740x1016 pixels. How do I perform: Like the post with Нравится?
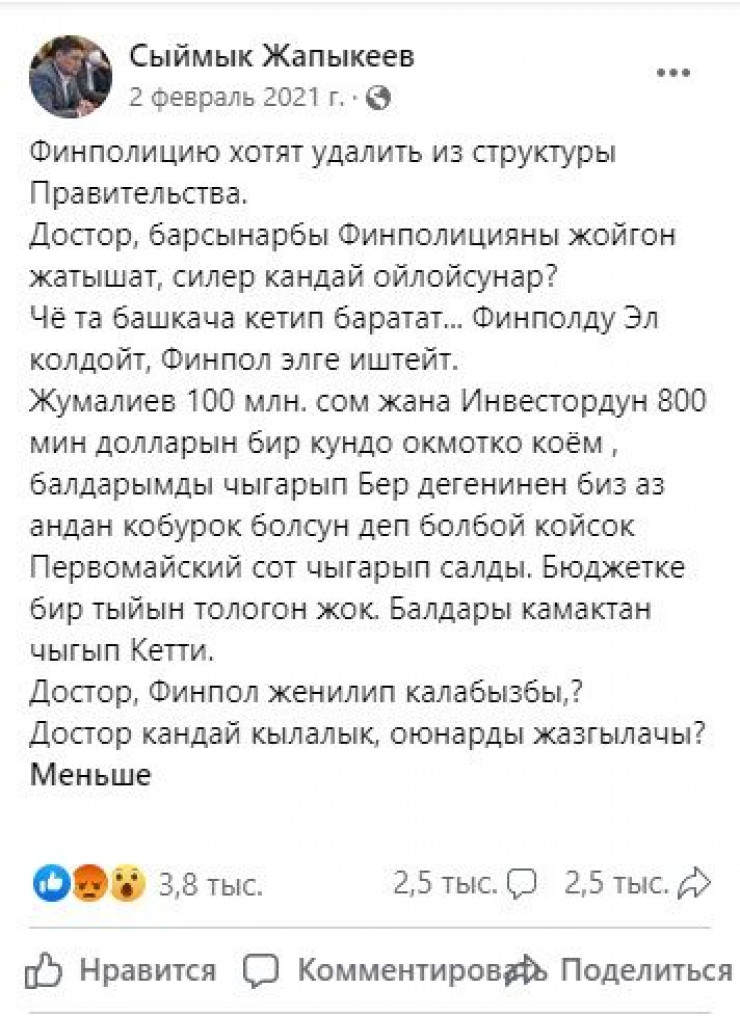(x=120, y=969)
